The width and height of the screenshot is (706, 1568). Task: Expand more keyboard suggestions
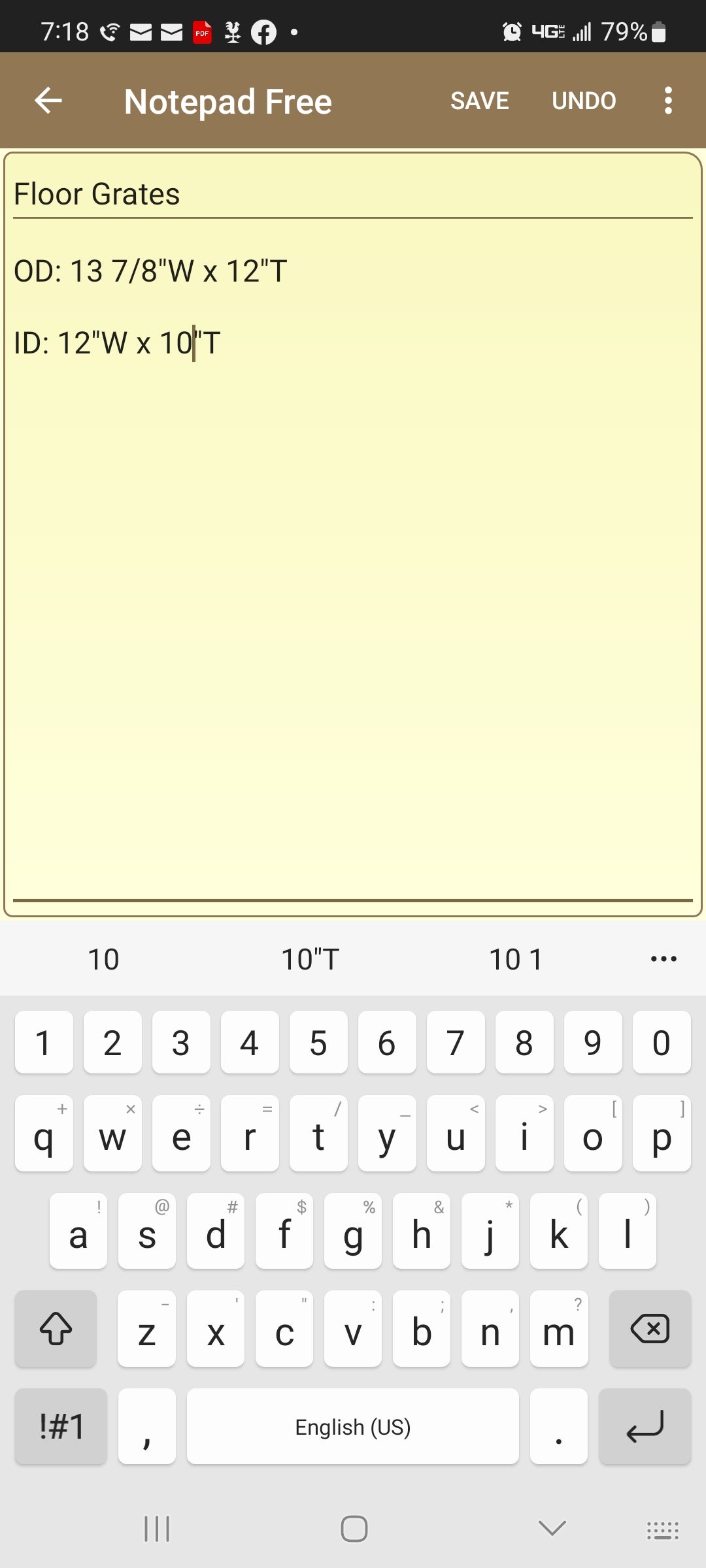664,959
